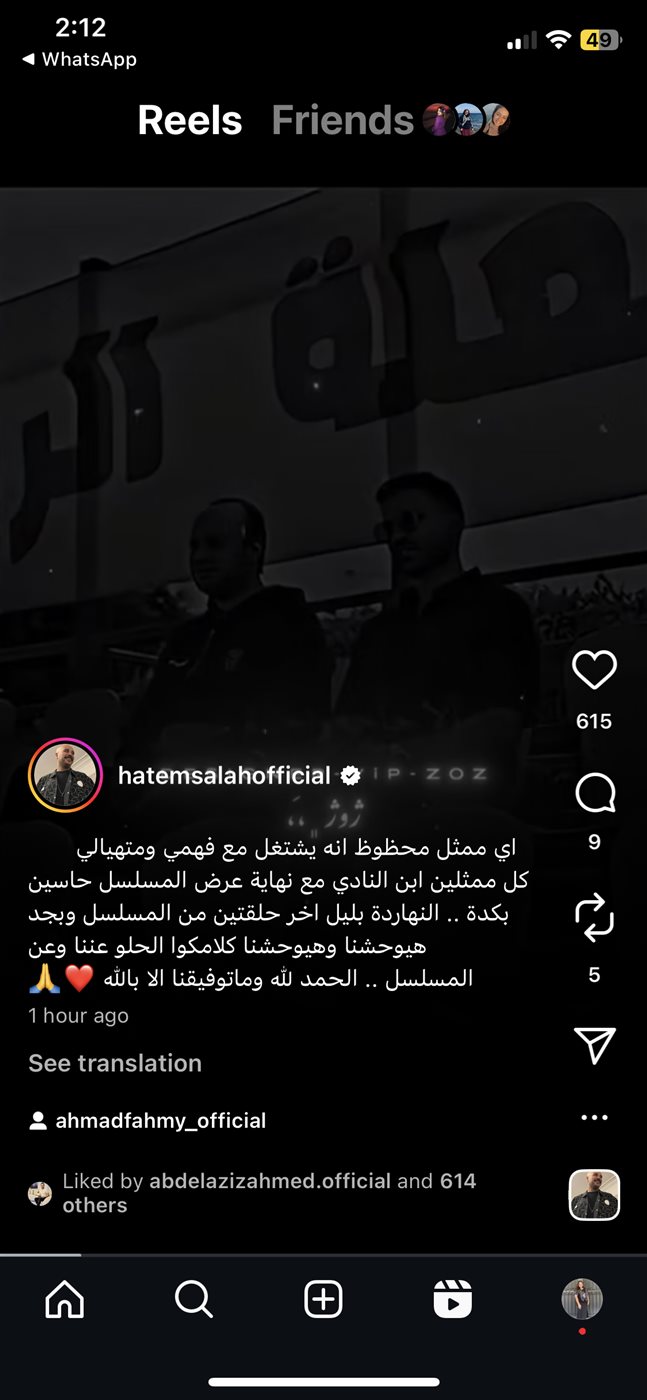Open the Search and explore tab
Viewport: 647px width, 1400px height.
[194, 1300]
